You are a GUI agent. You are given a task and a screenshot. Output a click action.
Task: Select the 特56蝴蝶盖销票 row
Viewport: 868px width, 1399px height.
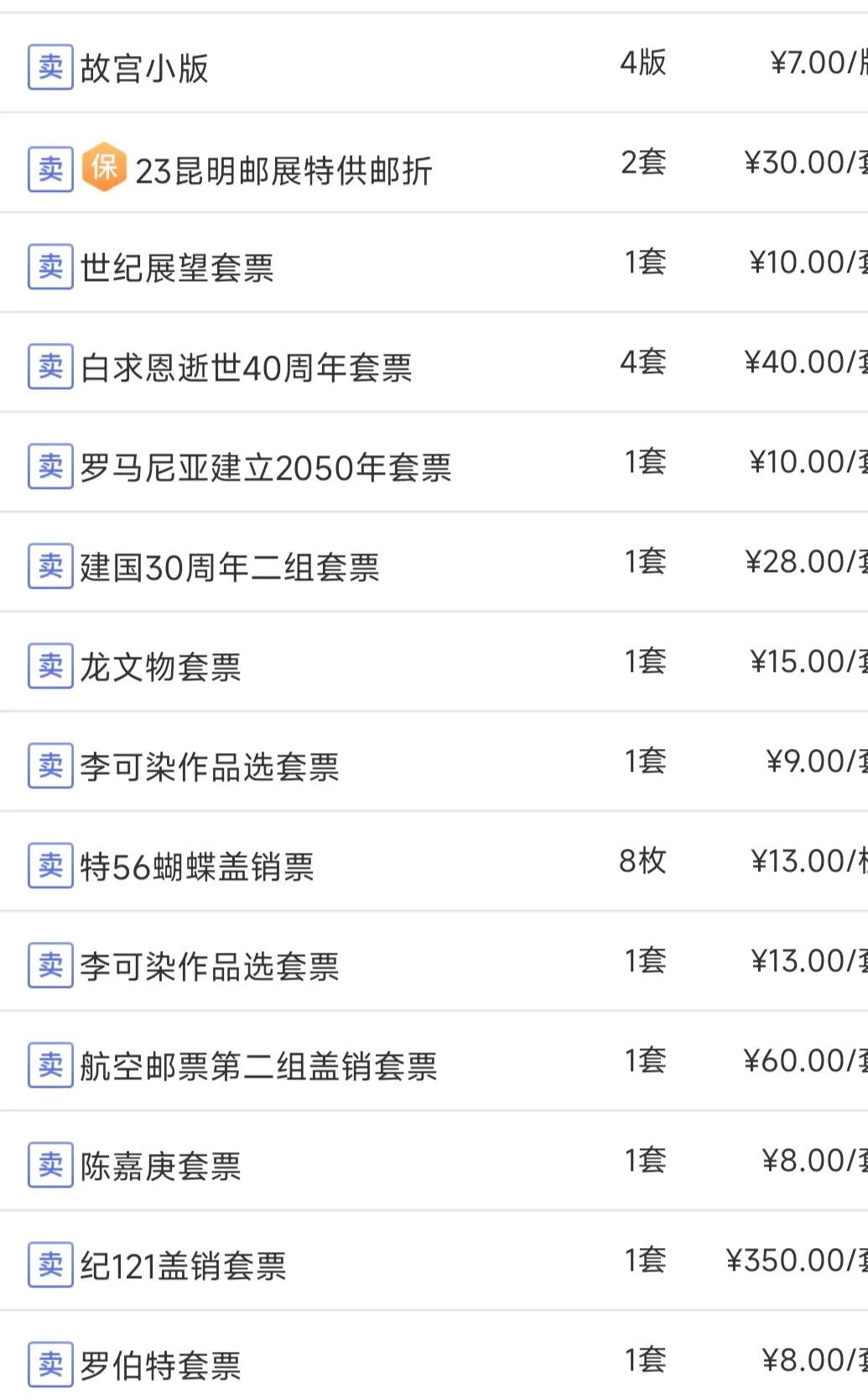(197, 866)
